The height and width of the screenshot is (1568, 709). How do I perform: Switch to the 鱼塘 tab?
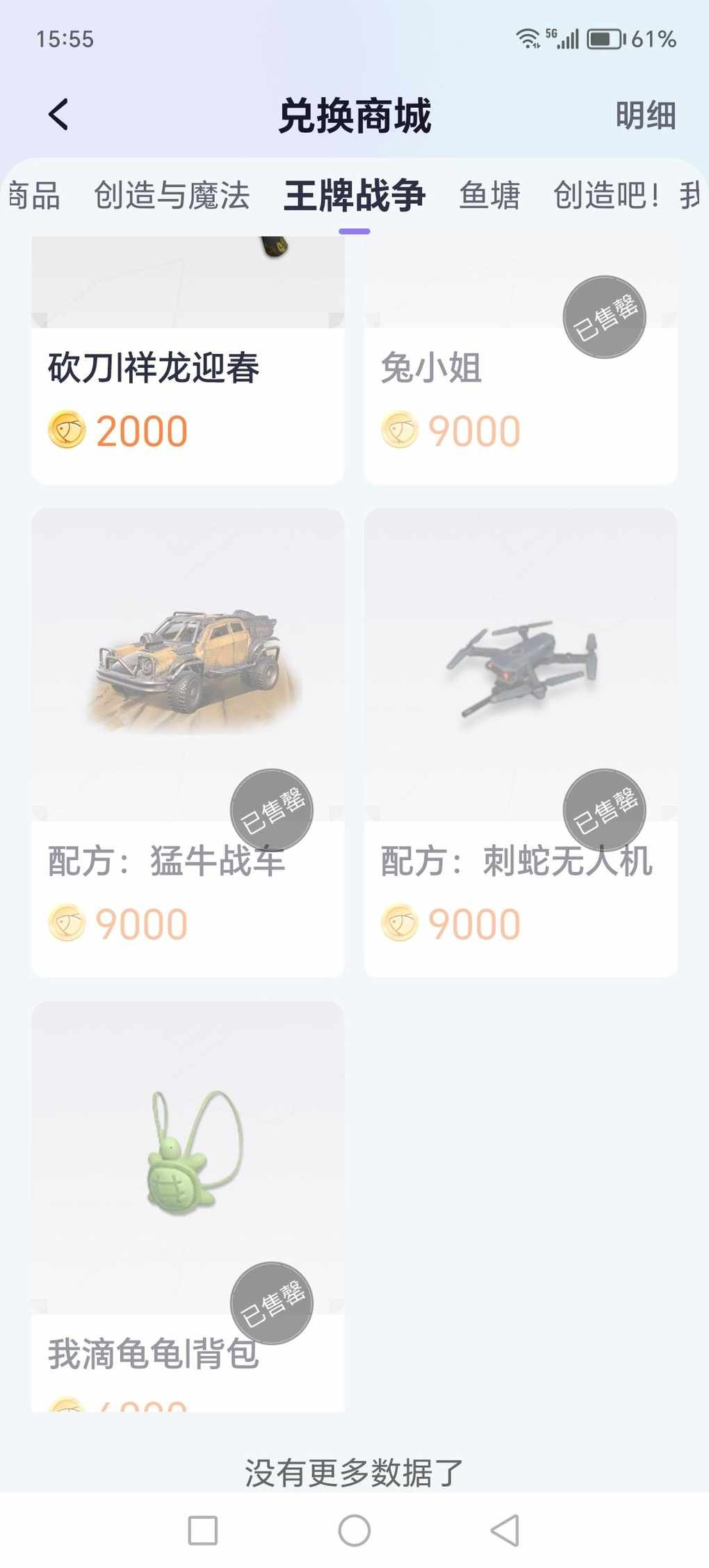tap(489, 195)
